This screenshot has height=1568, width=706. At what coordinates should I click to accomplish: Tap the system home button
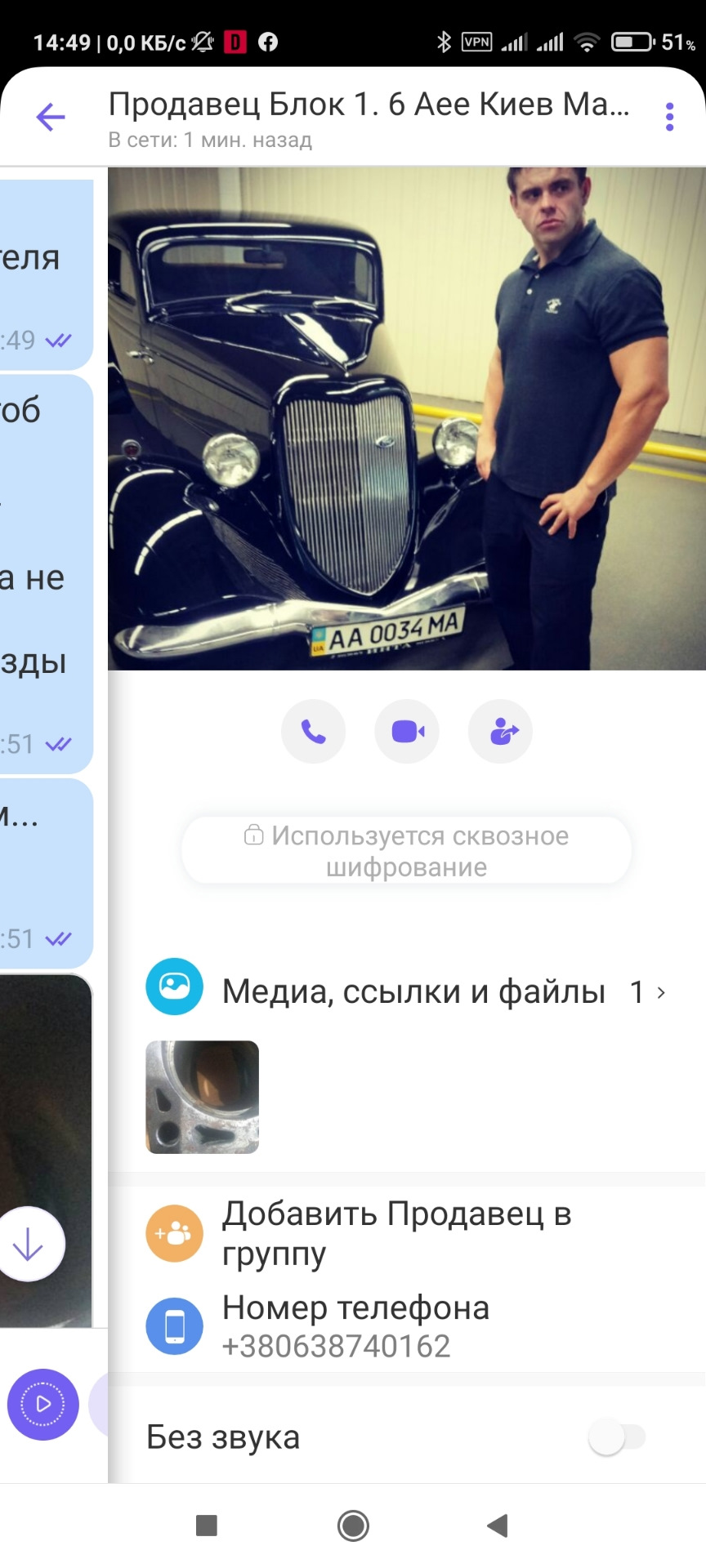click(x=353, y=1525)
